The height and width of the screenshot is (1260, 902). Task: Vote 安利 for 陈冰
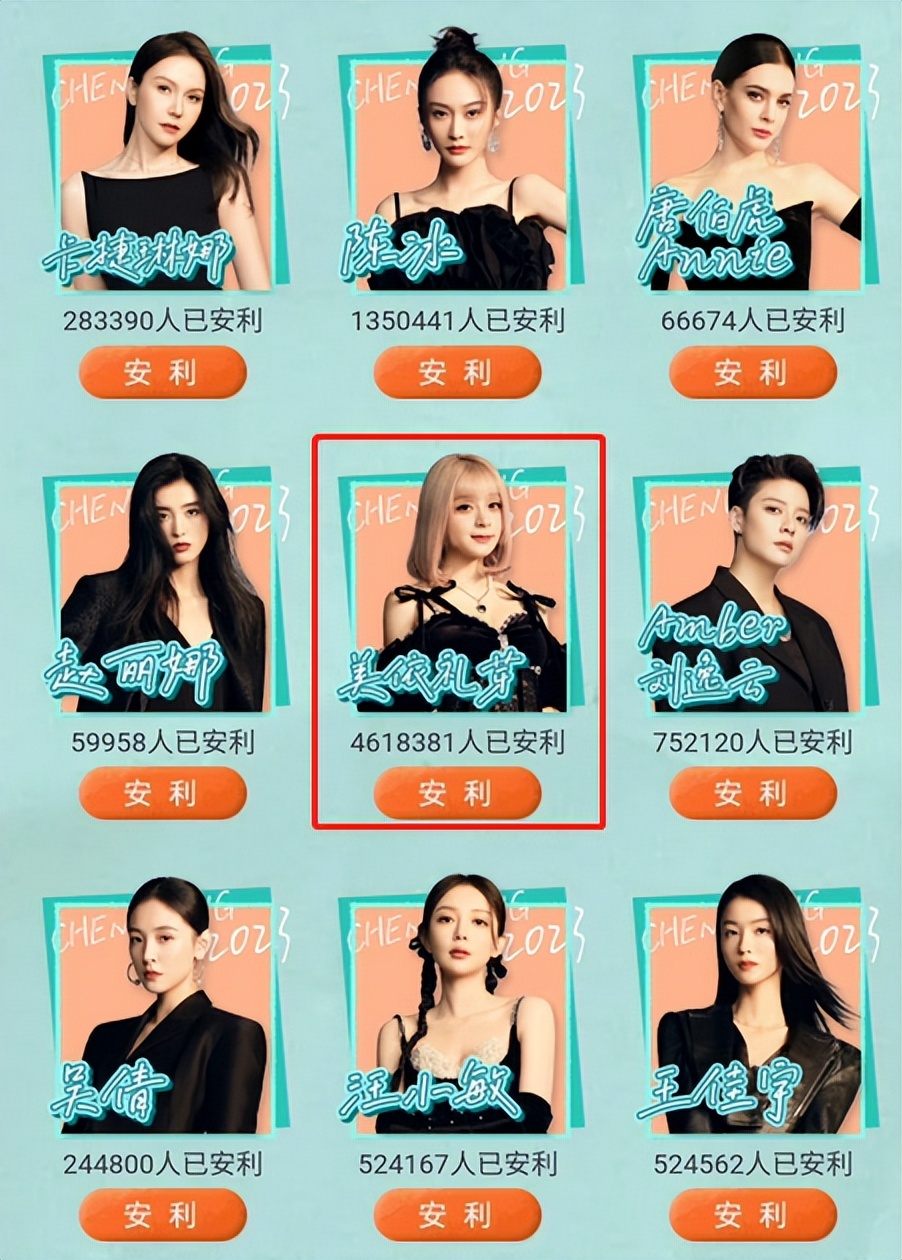click(457, 373)
